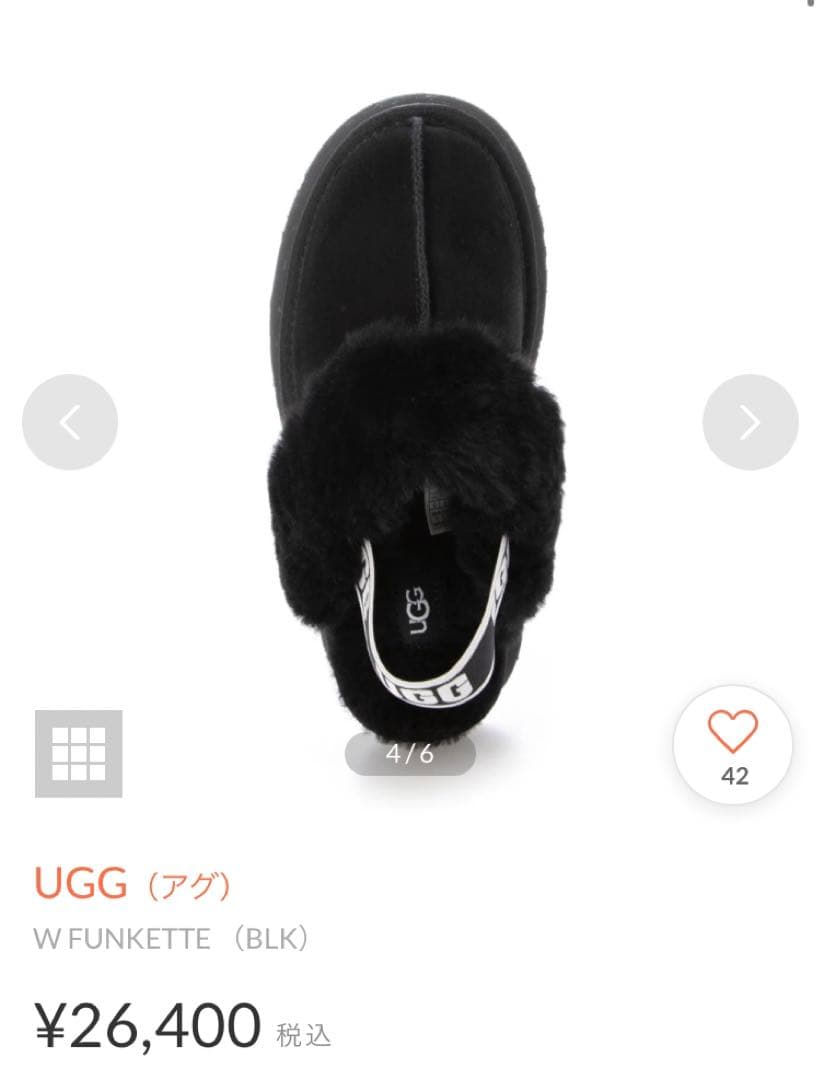Toggle the favorite heart for this slipper
The height and width of the screenshot is (1080, 821).
(x=733, y=735)
